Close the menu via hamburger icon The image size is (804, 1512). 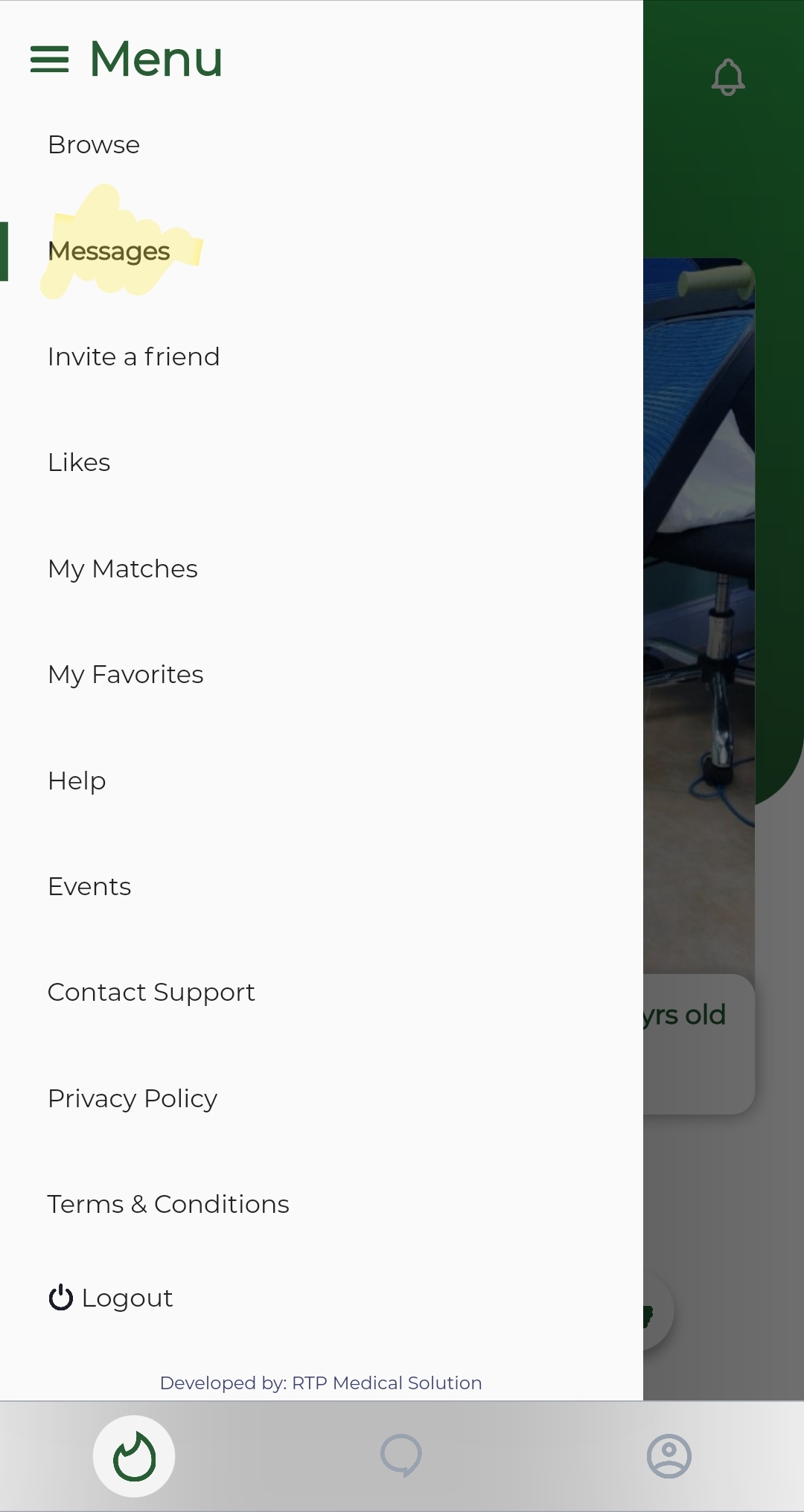pos(49,60)
